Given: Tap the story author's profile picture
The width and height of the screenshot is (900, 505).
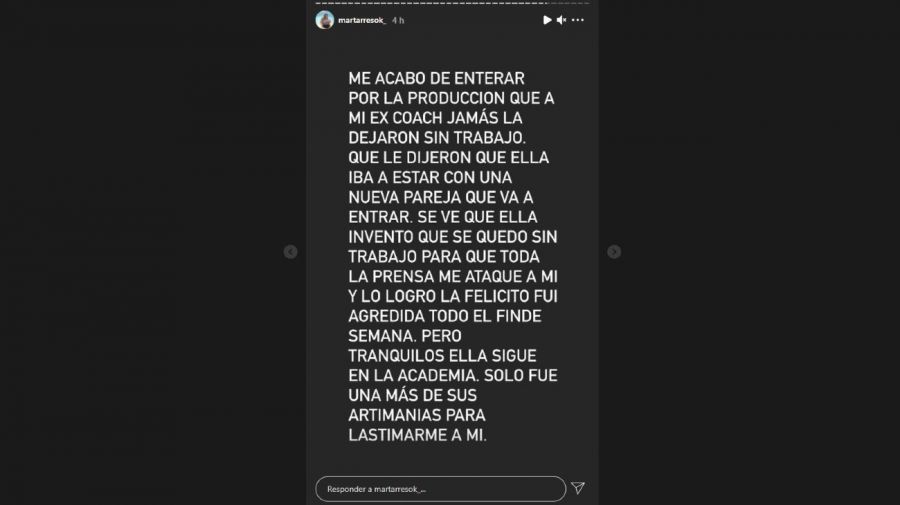Looking at the screenshot, I should pyautogui.click(x=324, y=20).
